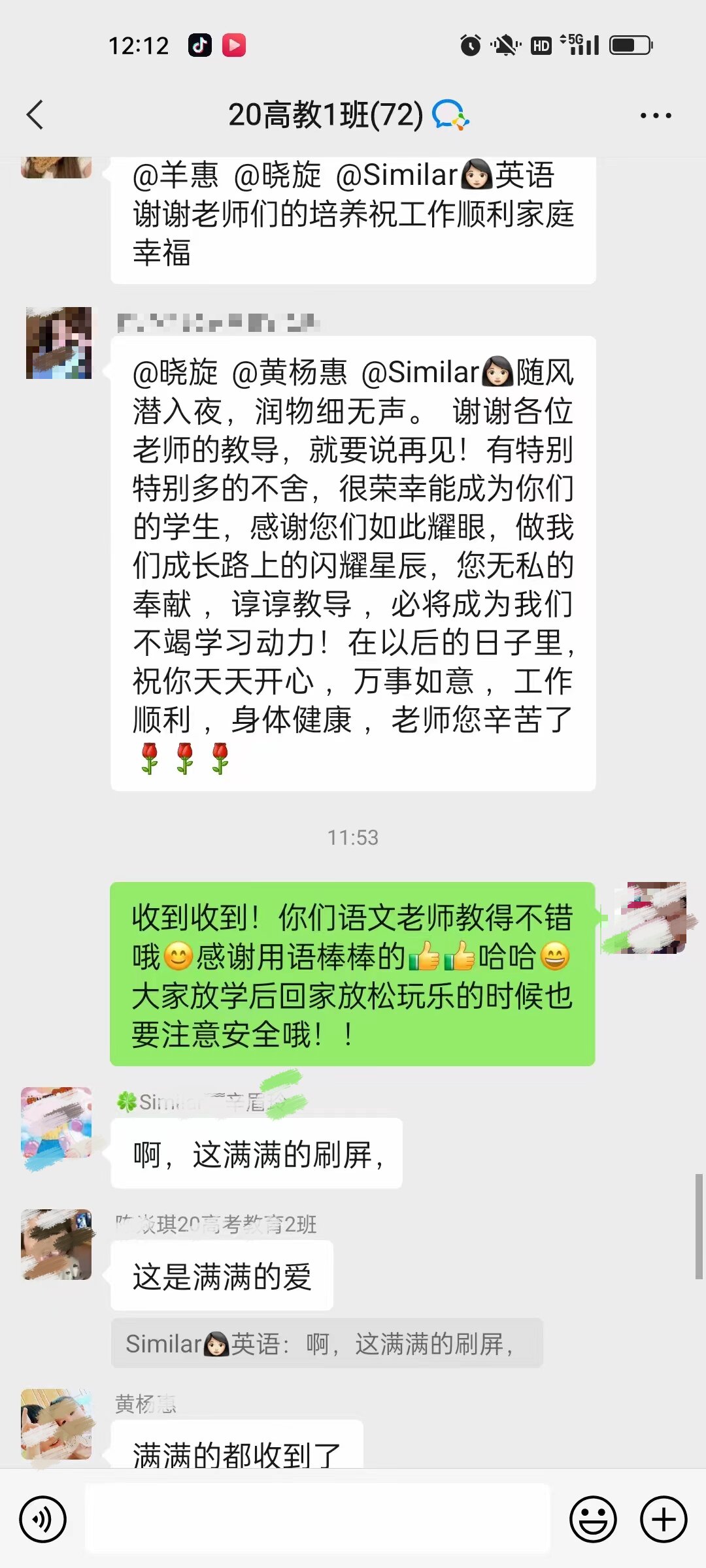
Task: Open the quoted message 啊，这满满的刷屏
Action: pyautogui.click(x=327, y=1344)
